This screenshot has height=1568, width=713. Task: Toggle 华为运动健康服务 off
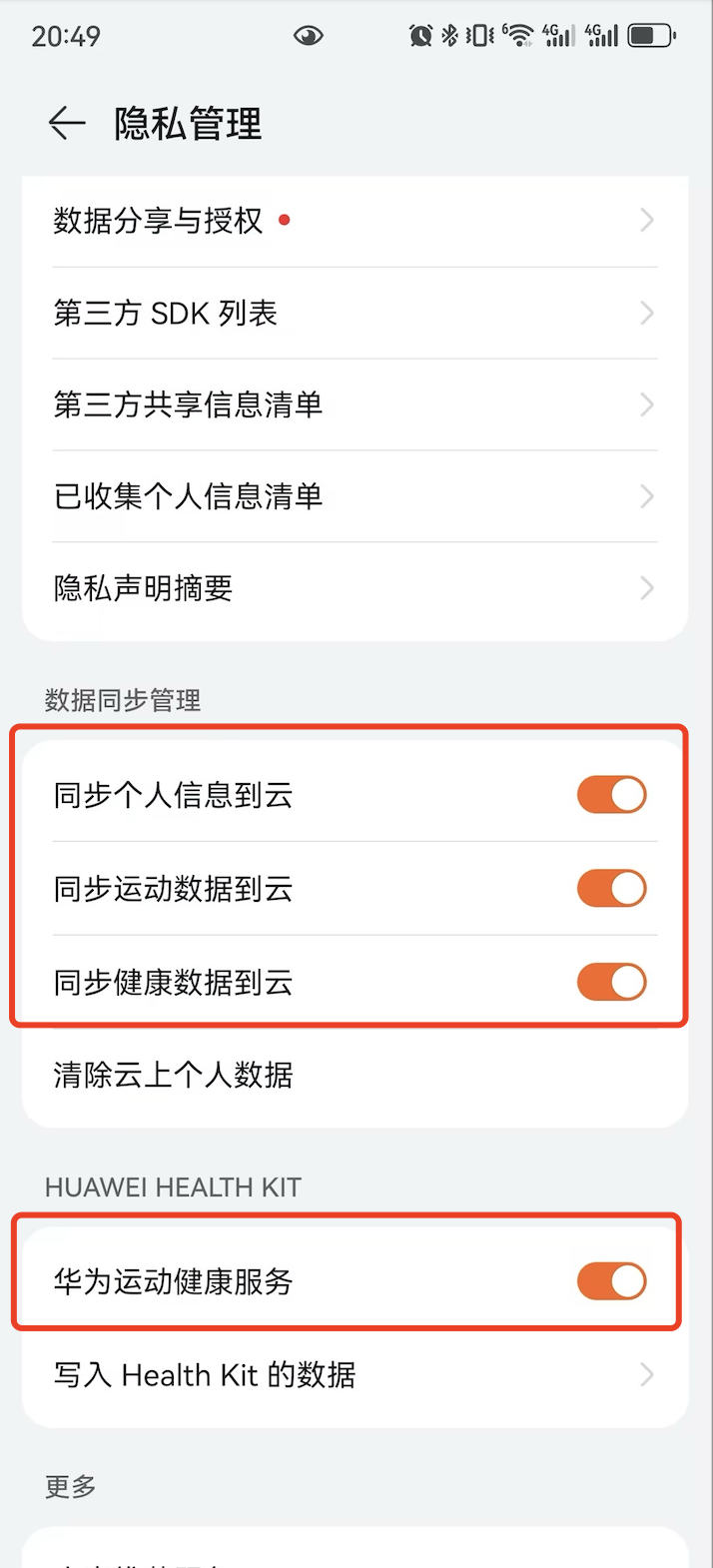pos(611,1281)
